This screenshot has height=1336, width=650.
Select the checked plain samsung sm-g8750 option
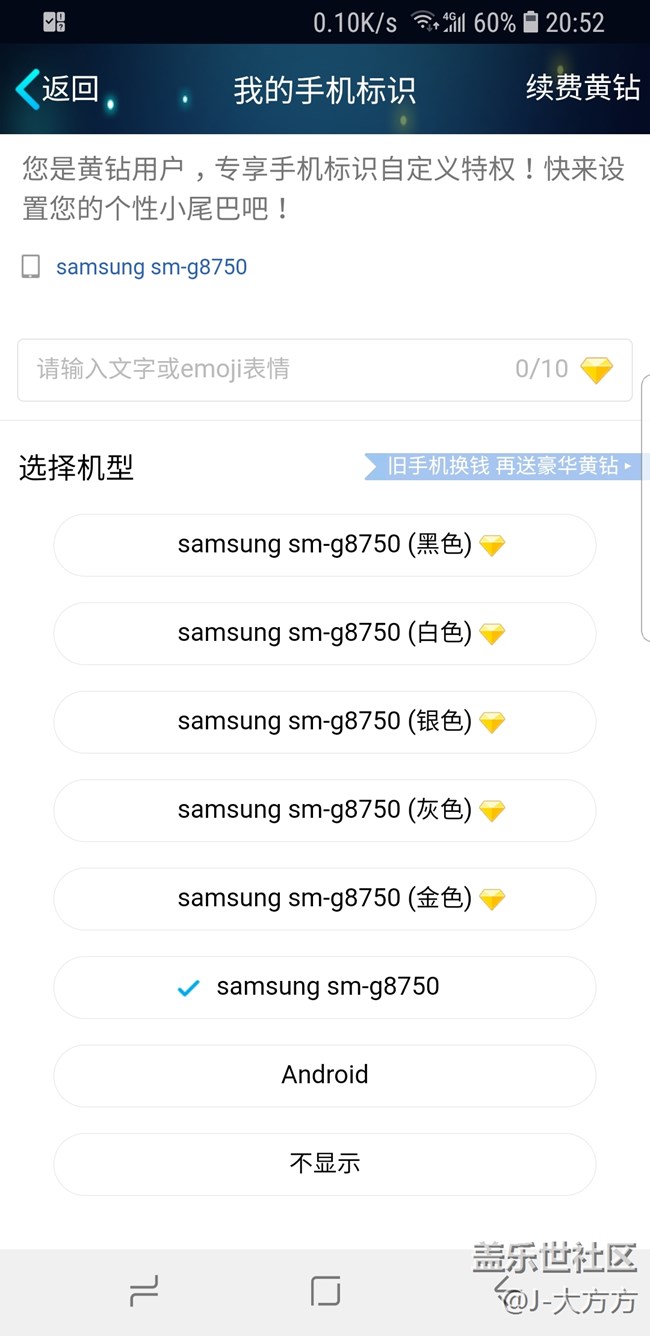click(325, 987)
